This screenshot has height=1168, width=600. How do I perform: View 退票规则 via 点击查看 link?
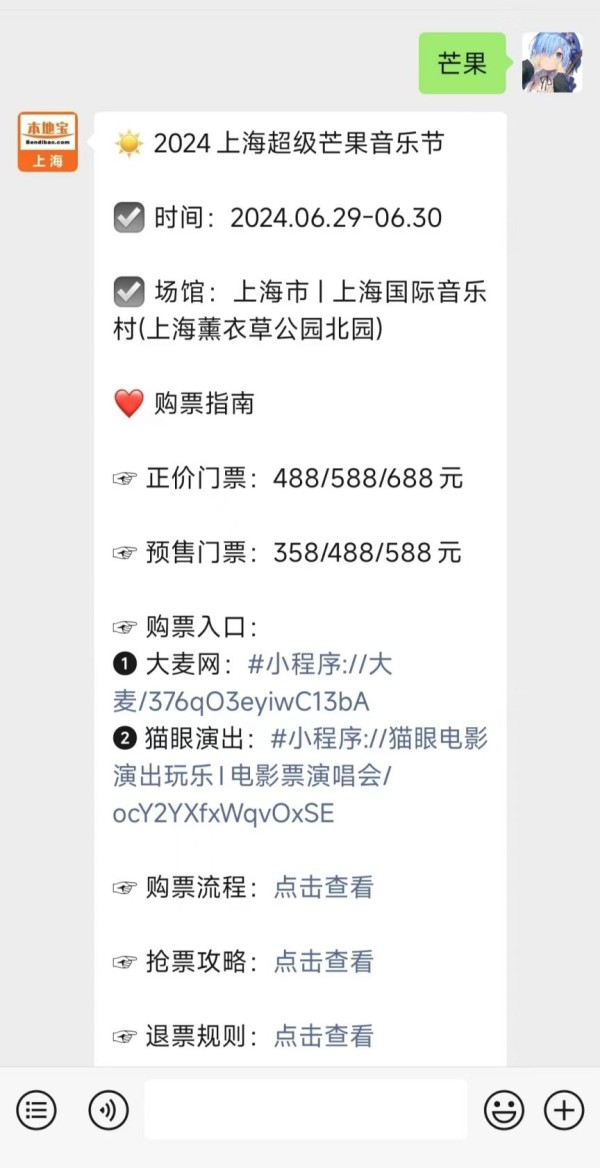point(323,1036)
